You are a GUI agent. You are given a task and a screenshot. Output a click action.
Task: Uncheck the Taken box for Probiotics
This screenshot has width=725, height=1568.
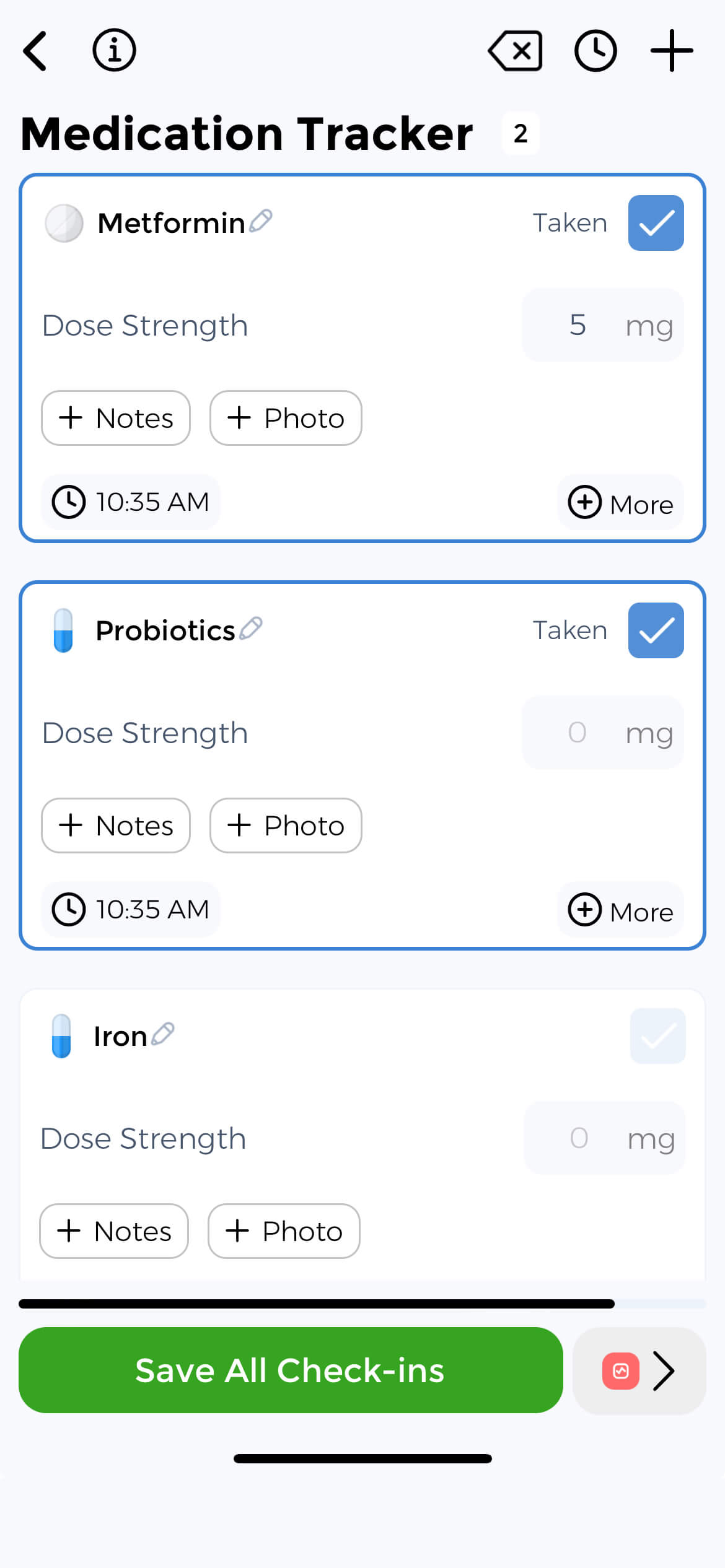(x=656, y=630)
